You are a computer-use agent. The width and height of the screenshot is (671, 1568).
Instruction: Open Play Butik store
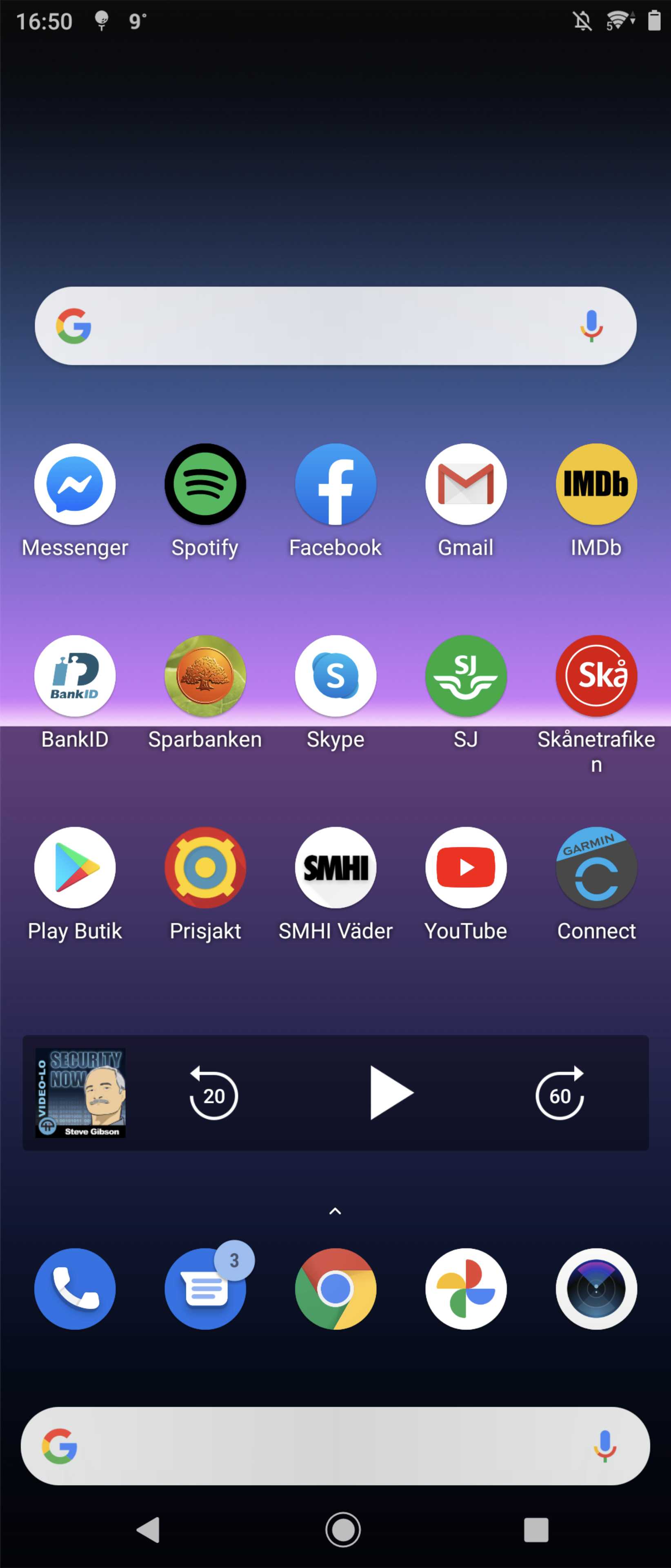tap(75, 868)
